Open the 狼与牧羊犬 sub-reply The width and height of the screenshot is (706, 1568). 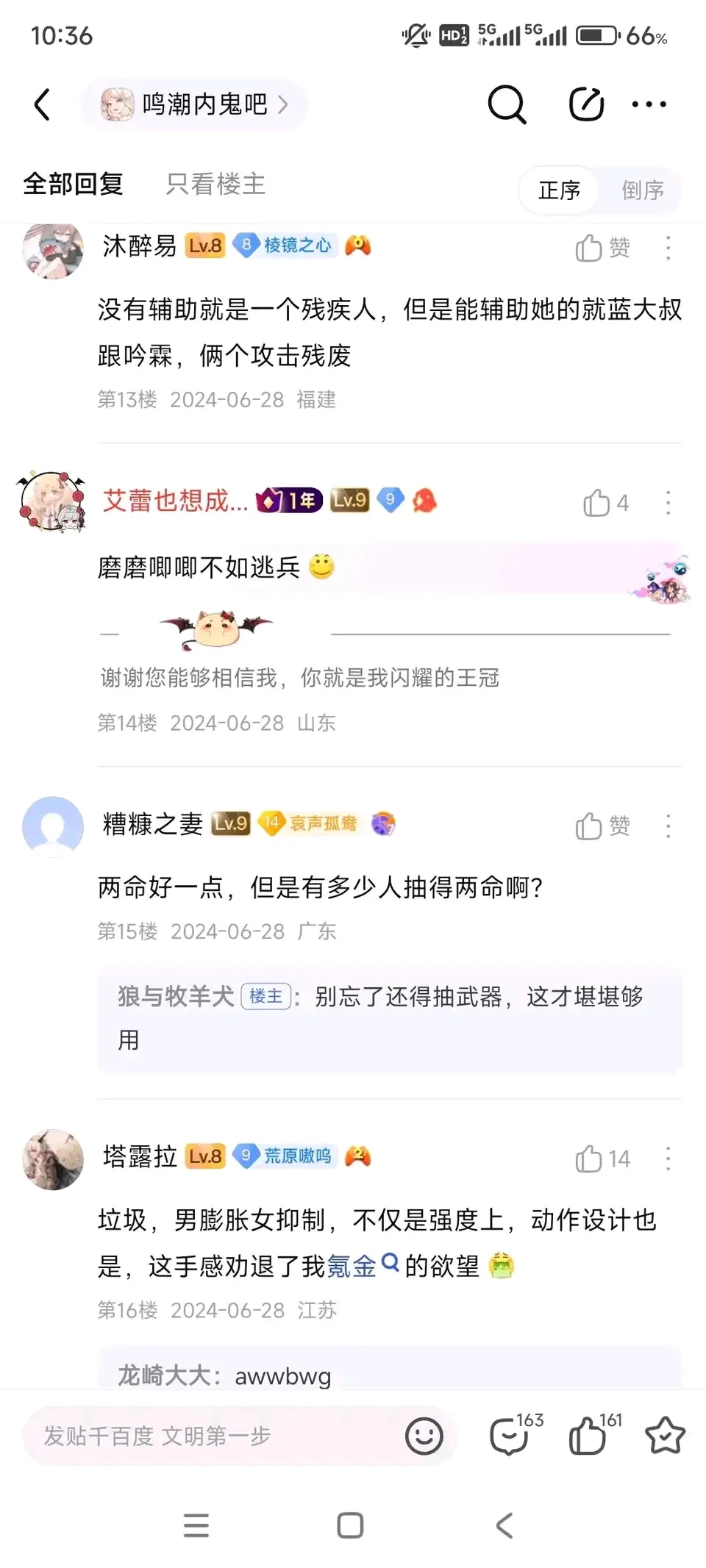[390, 1018]
